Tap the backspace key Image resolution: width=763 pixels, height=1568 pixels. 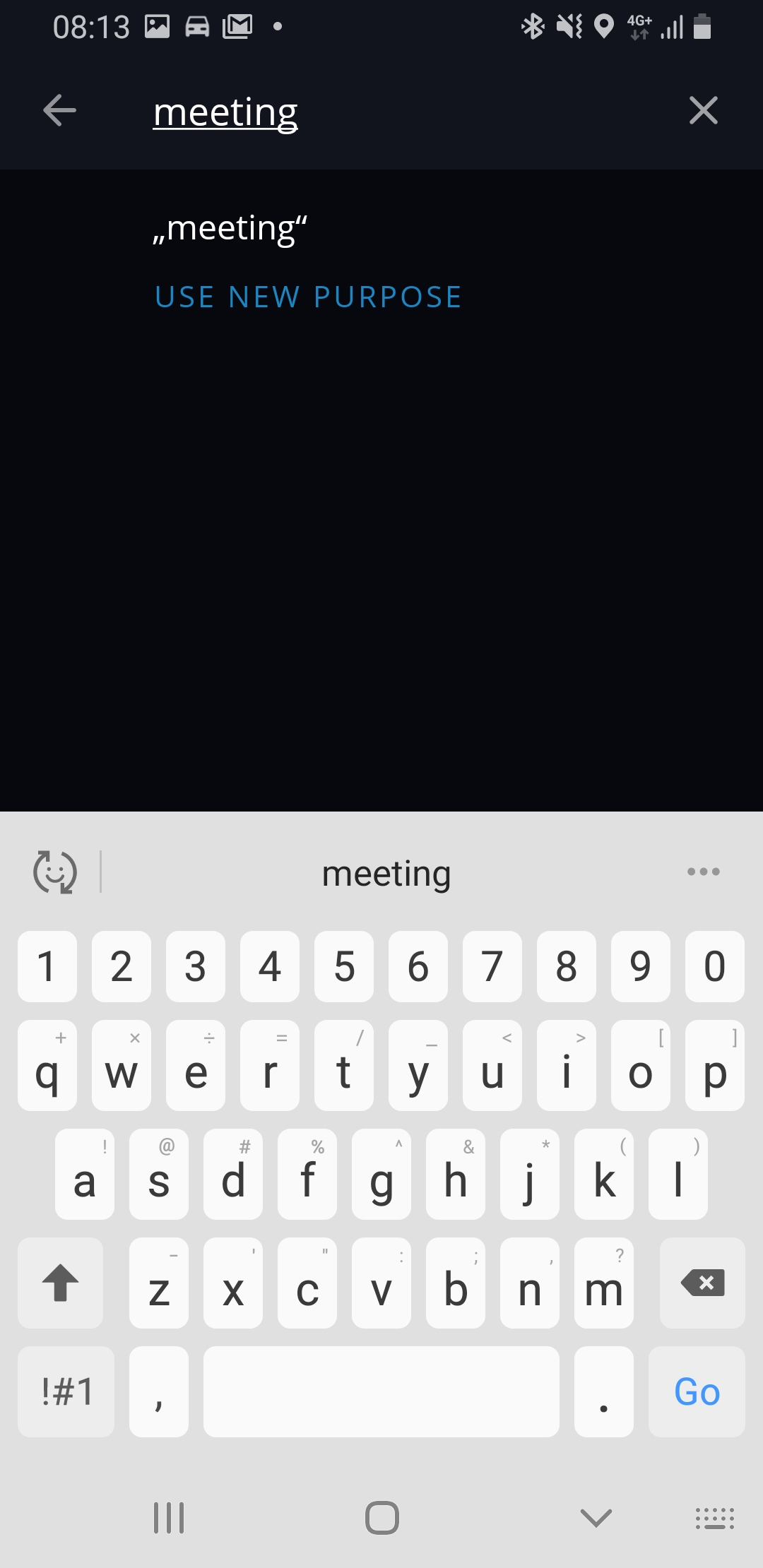[702, 1283]
